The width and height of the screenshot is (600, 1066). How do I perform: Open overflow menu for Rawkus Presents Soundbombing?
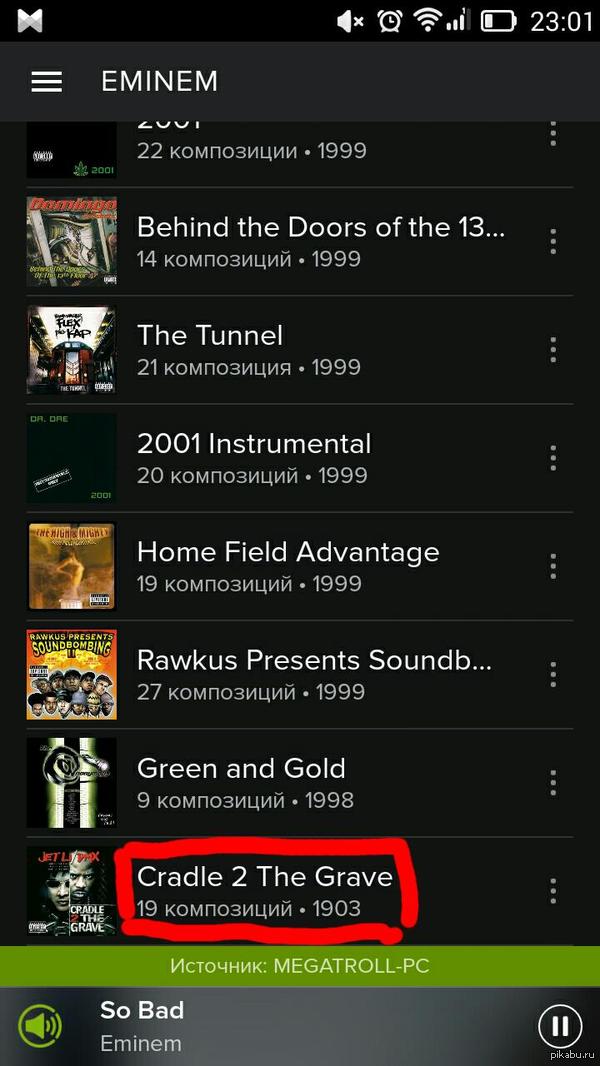pos(553,674)
